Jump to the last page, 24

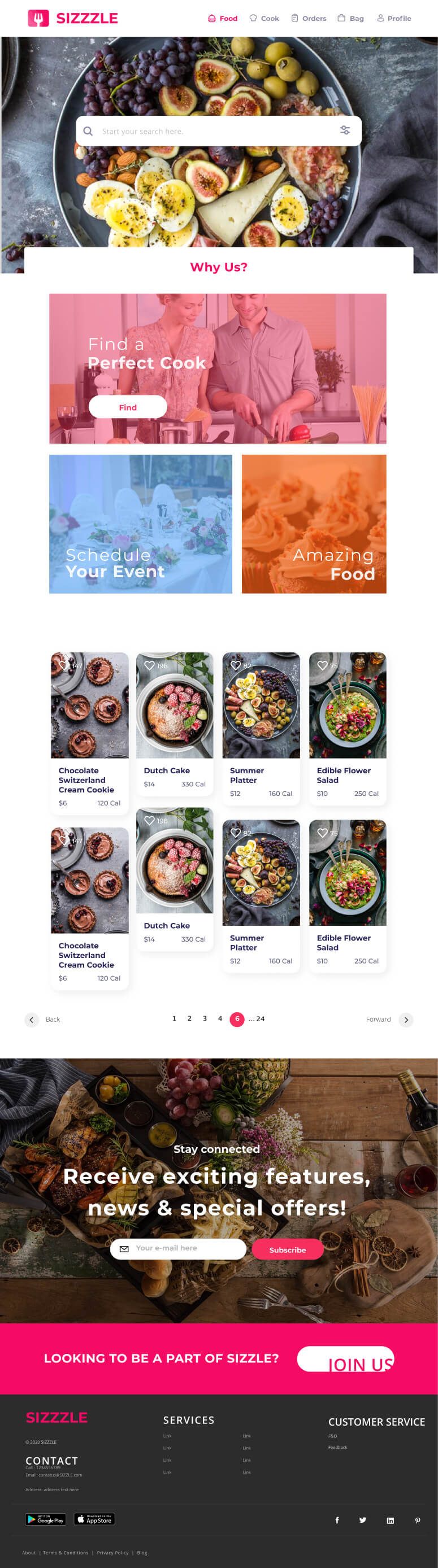click(x=260, y=1019)
